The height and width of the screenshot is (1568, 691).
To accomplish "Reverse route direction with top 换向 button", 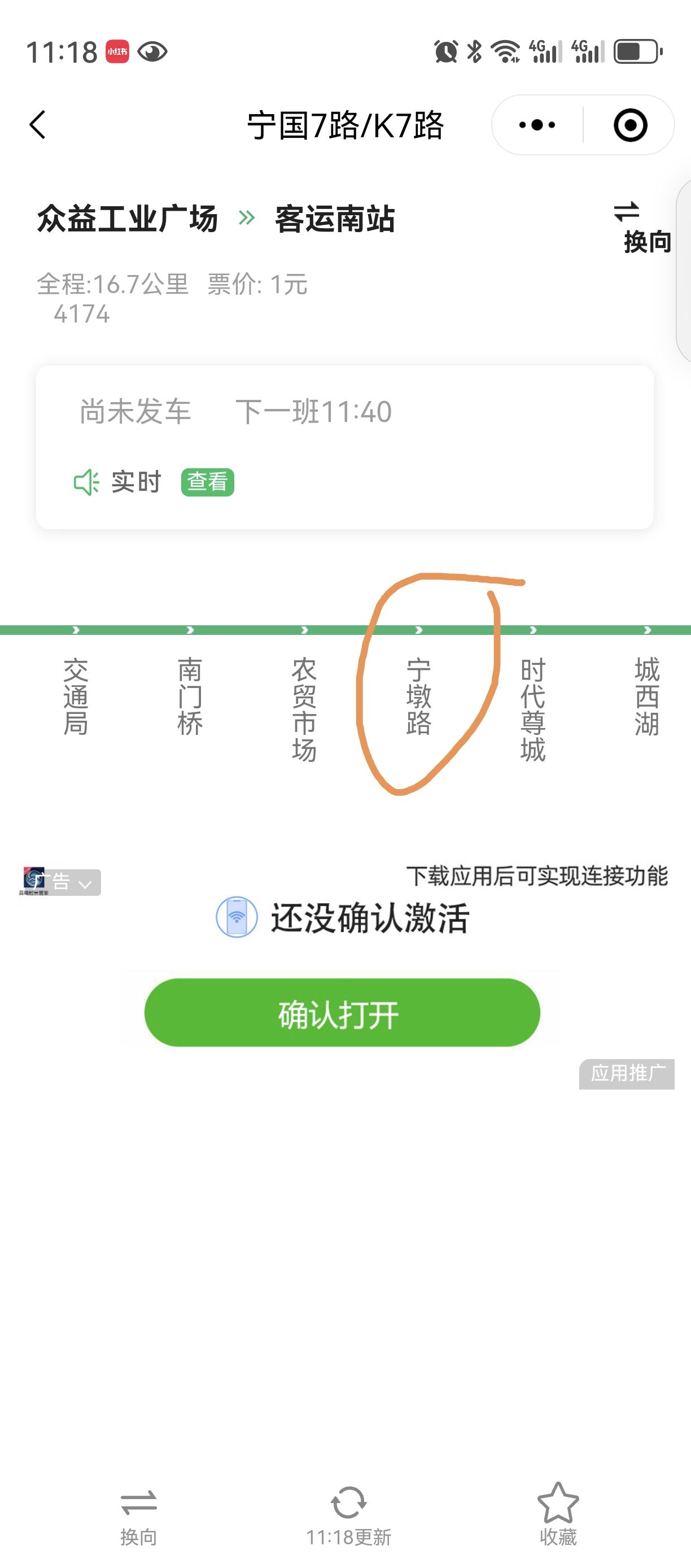I will point(638,227).
